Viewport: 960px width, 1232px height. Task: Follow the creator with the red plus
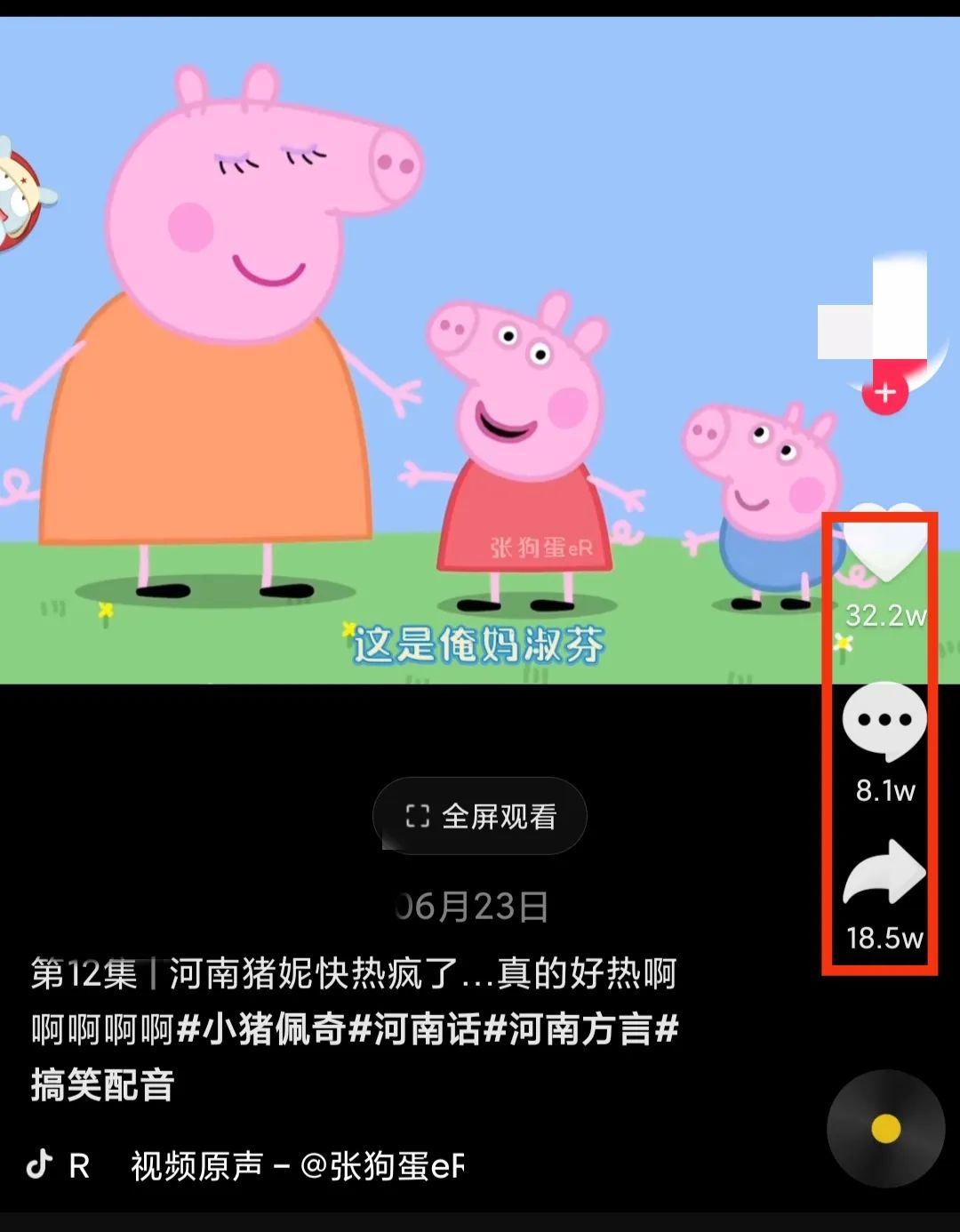[x=884, y=393]
